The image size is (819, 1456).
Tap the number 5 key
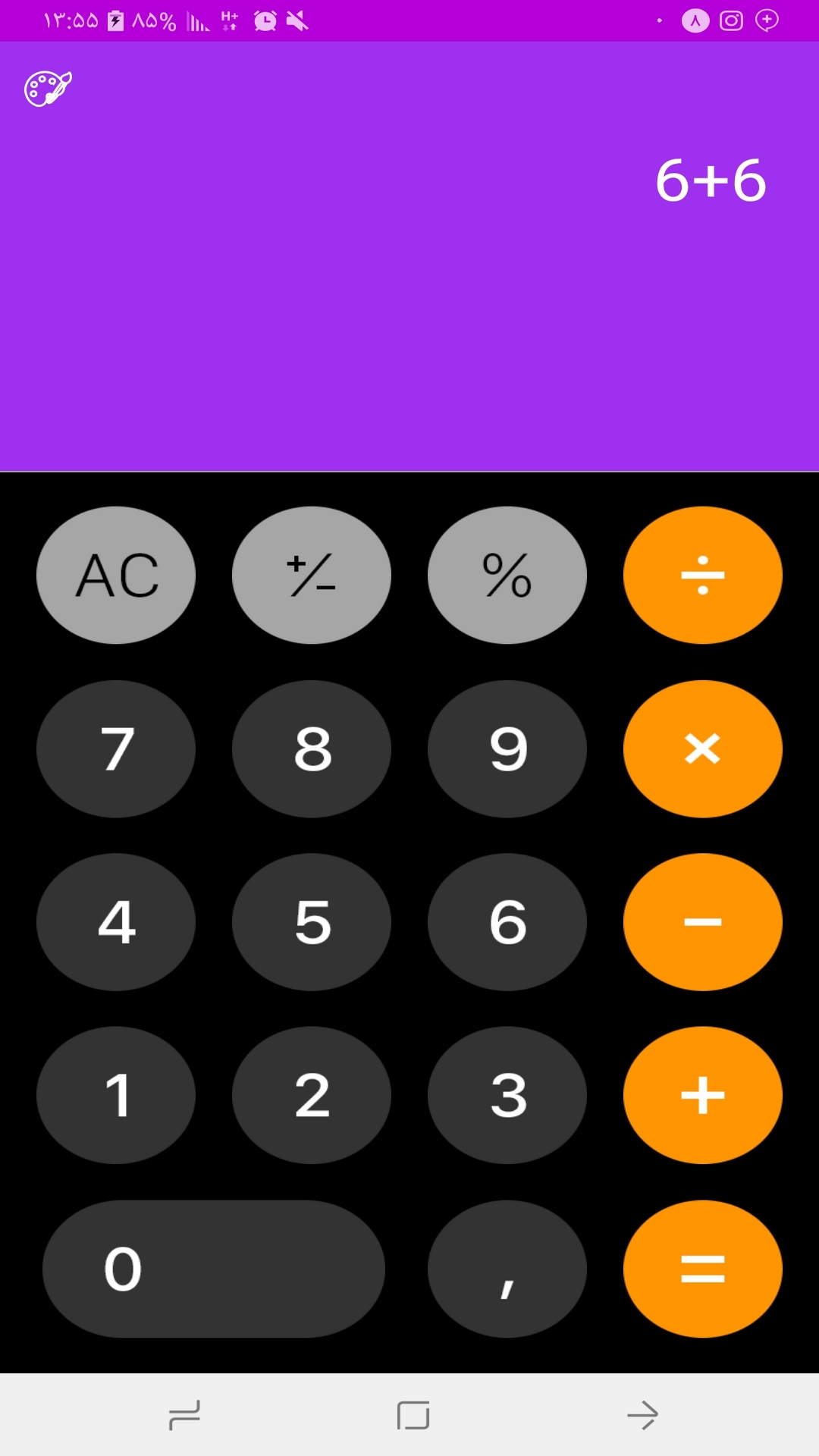click(x=311, y=921)
